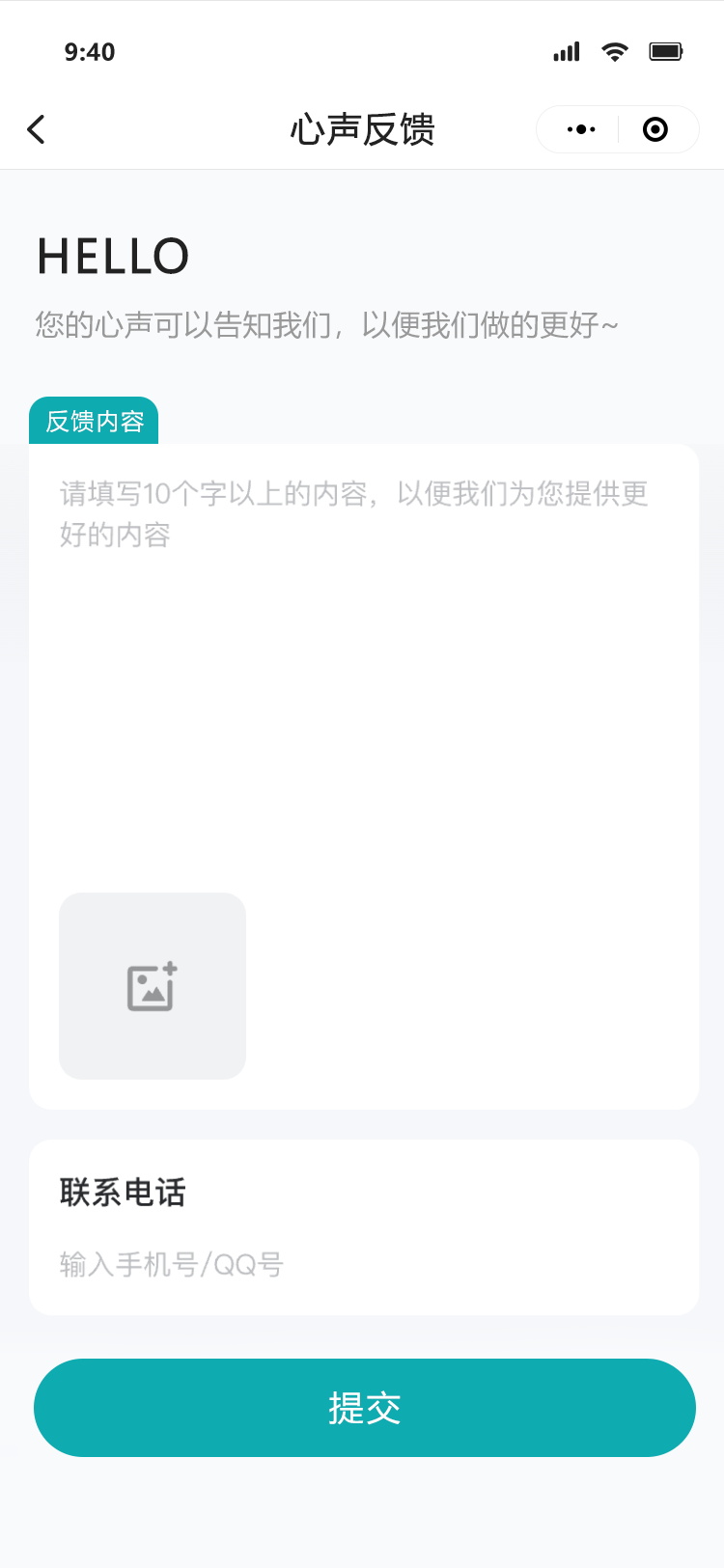Viewport: 724px width, 1568px height.
Task: Open the mini program more-options menu
Action: (581, 129)
